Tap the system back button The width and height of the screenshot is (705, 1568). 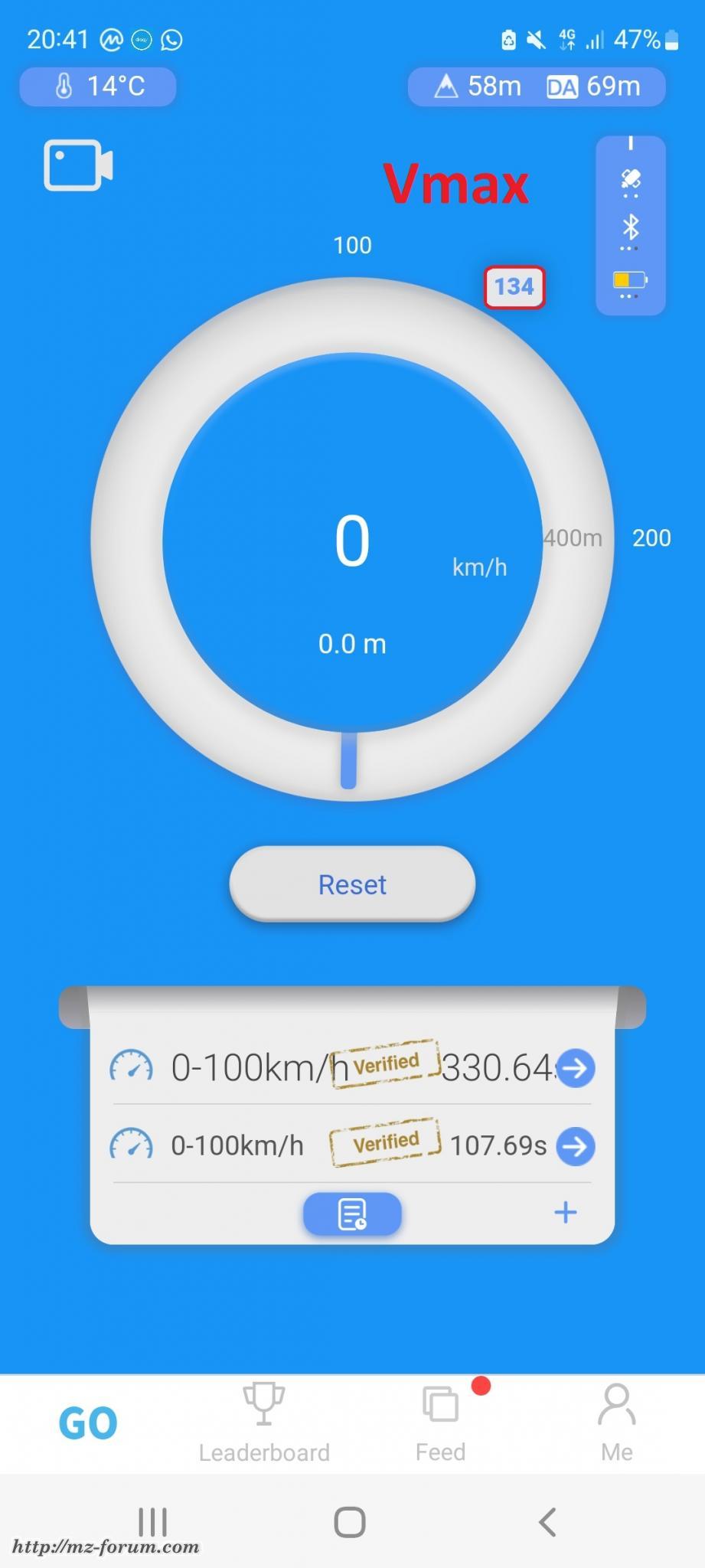tap(547, 1522)
